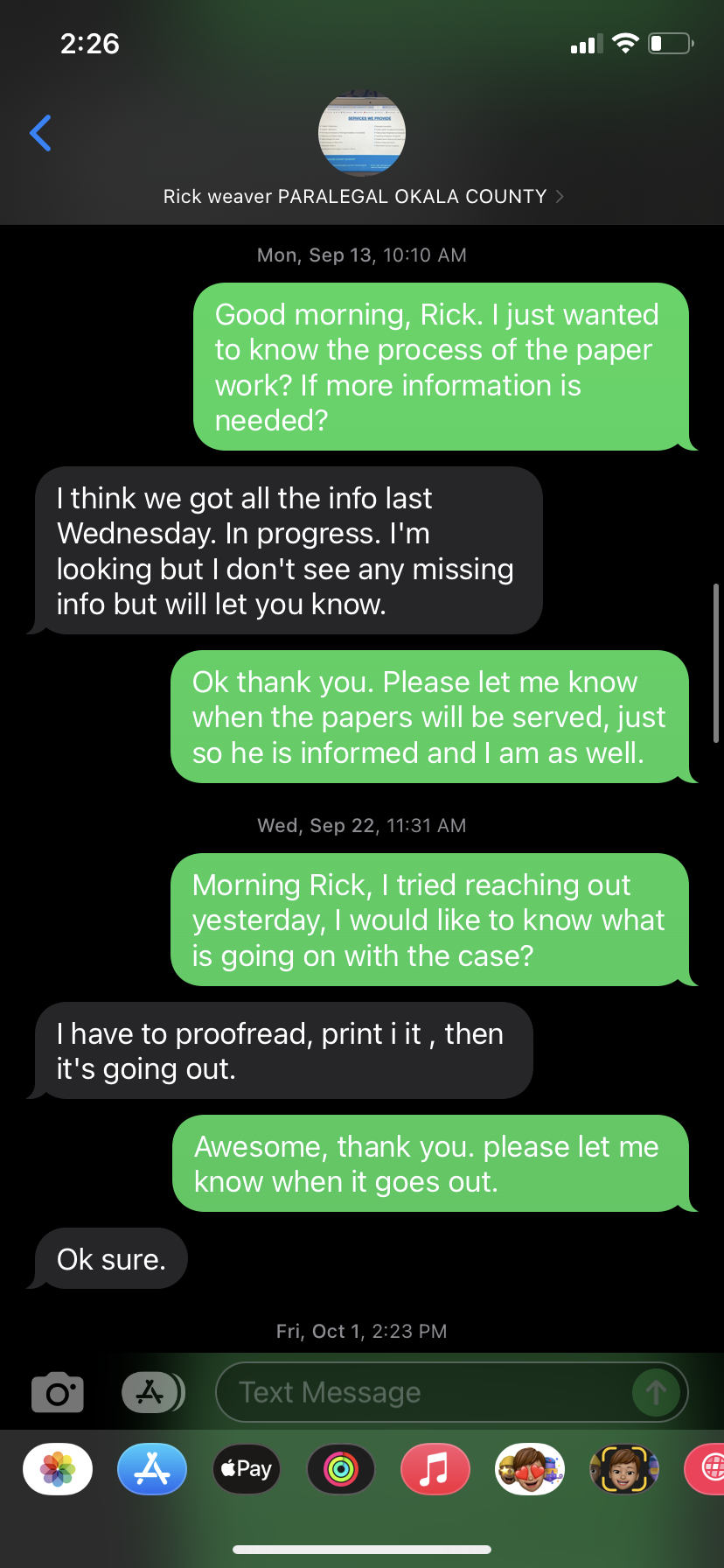The width and height of the screenshot is (724, 1568).
Task: Toggle the iMessage apps drawer button
Action: click(x=152, y=1392)
